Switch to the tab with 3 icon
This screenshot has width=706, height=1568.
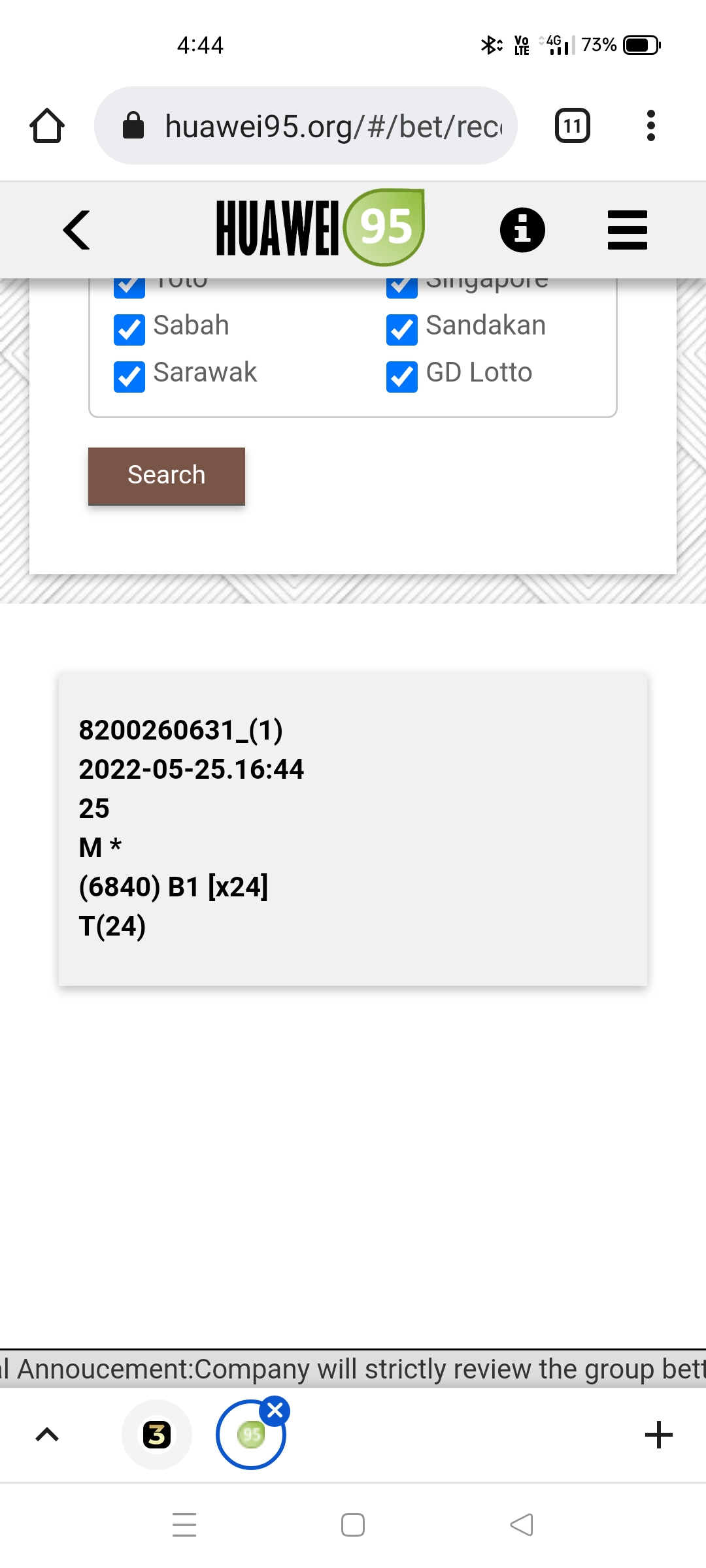coord(157,1435)
